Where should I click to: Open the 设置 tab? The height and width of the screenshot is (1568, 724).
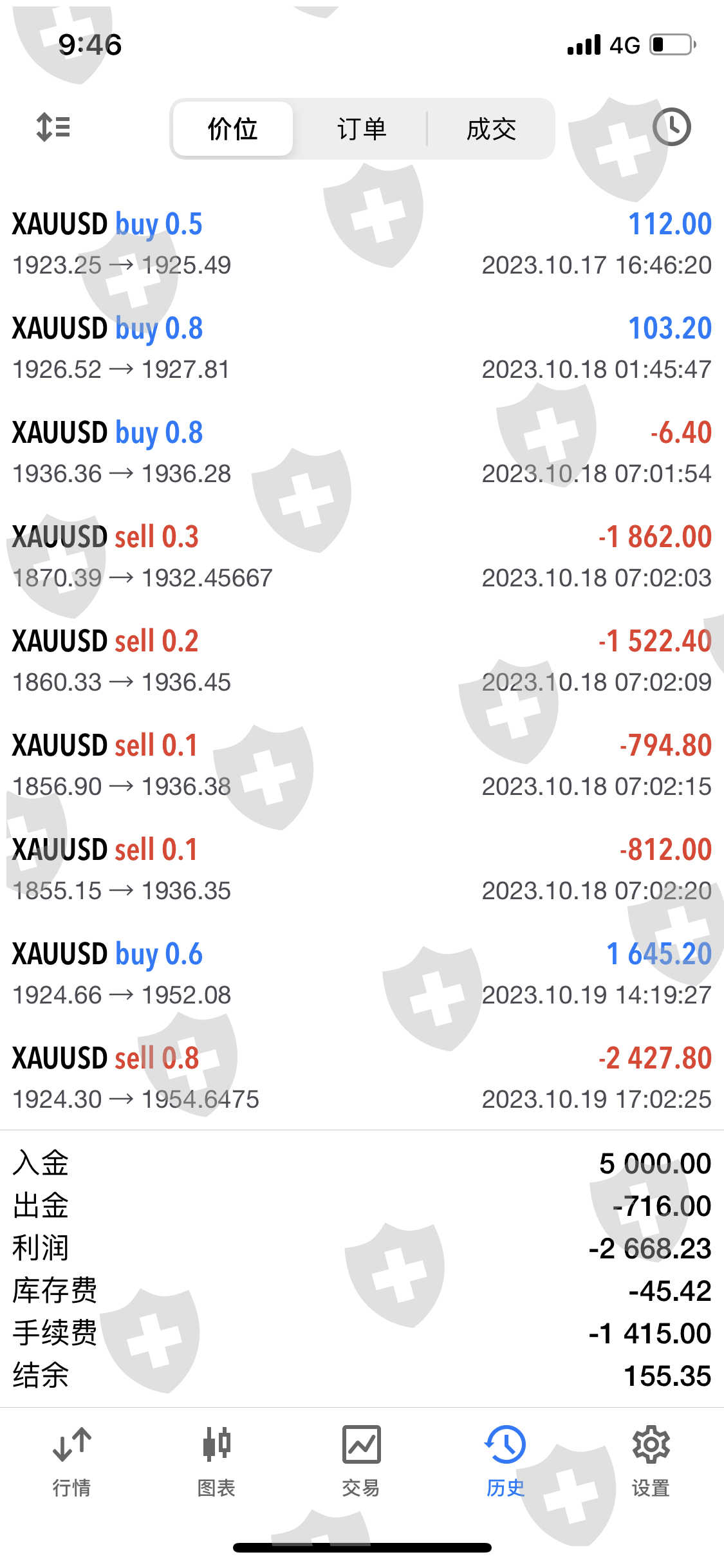click(x=651, y=1459)
